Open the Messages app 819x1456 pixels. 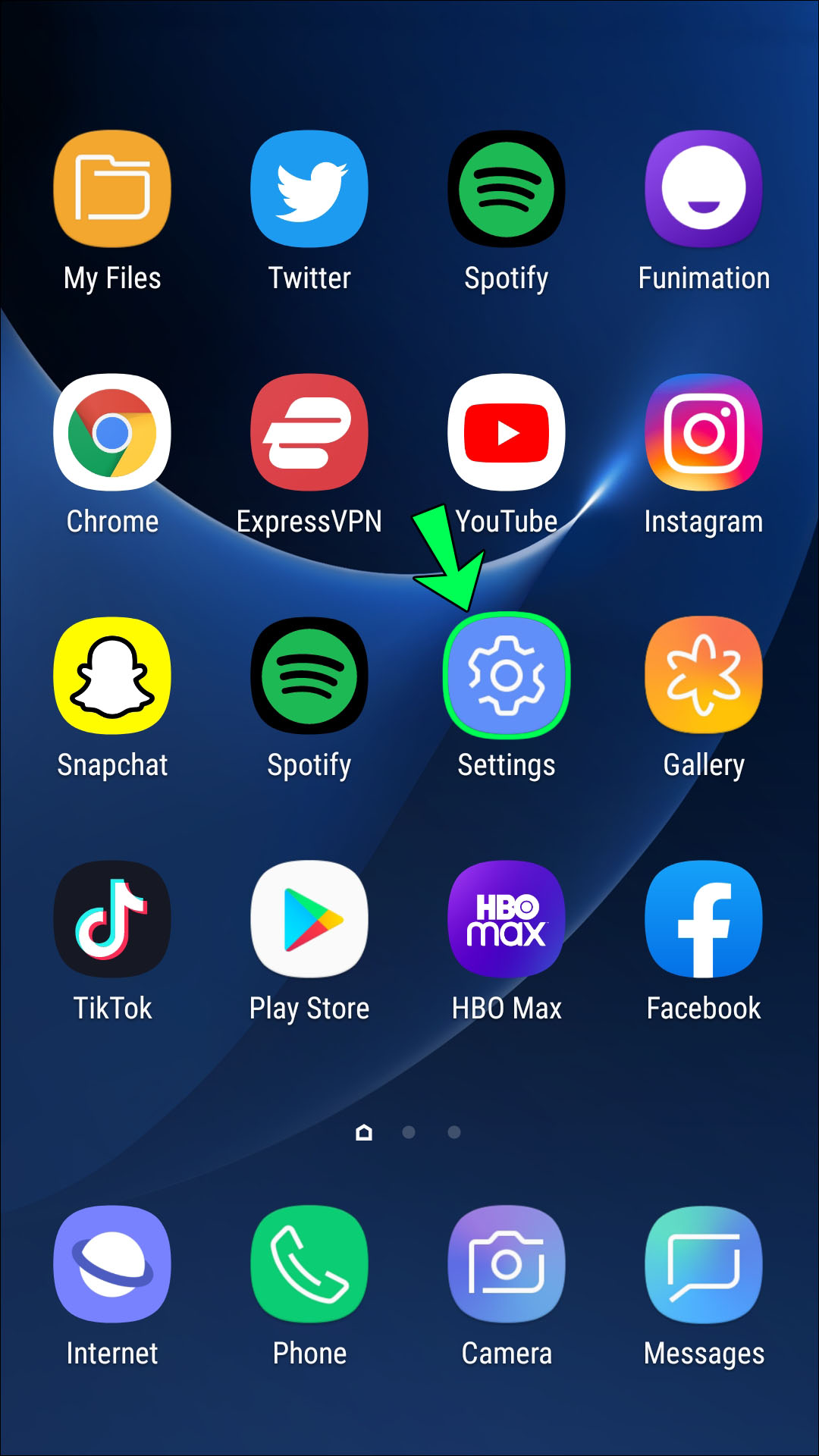point(704,1264)
